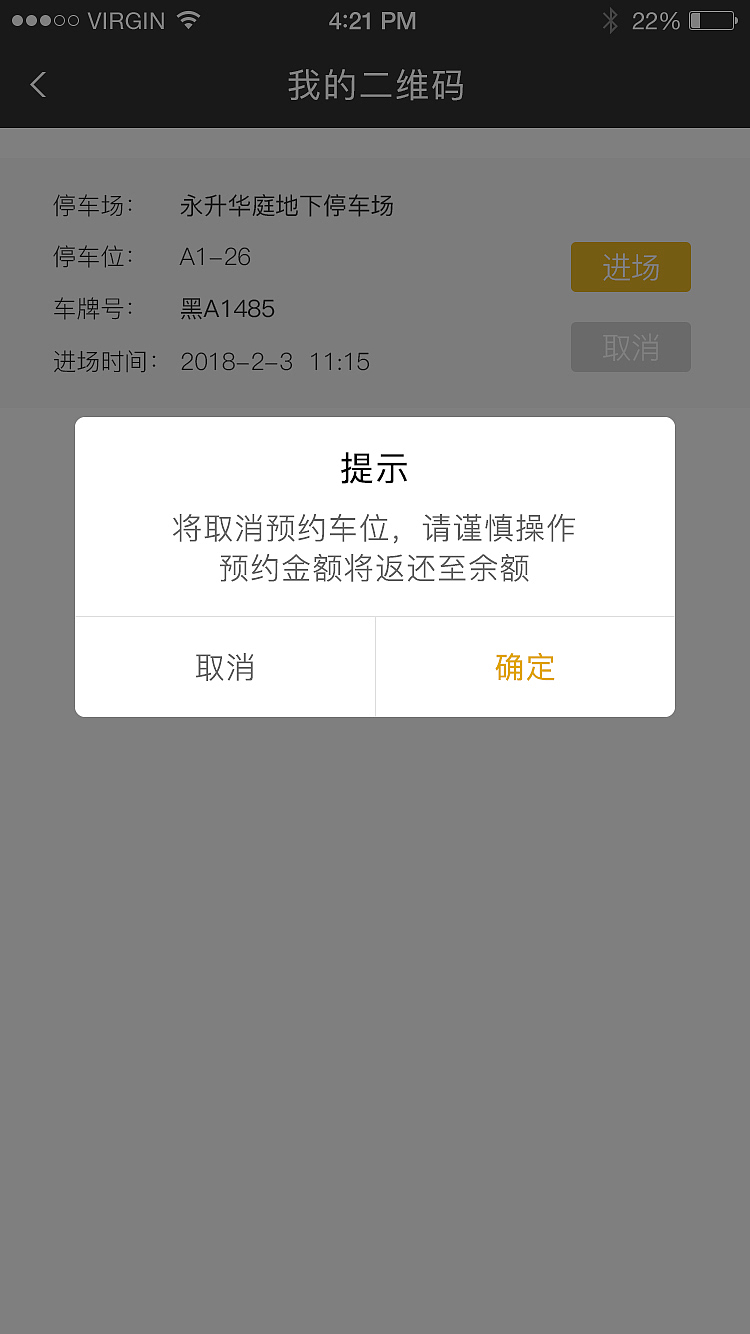Dismiss the dialog by tapping 取消
The width and height of the screenshot is (750, 1334).
[224, 667]
